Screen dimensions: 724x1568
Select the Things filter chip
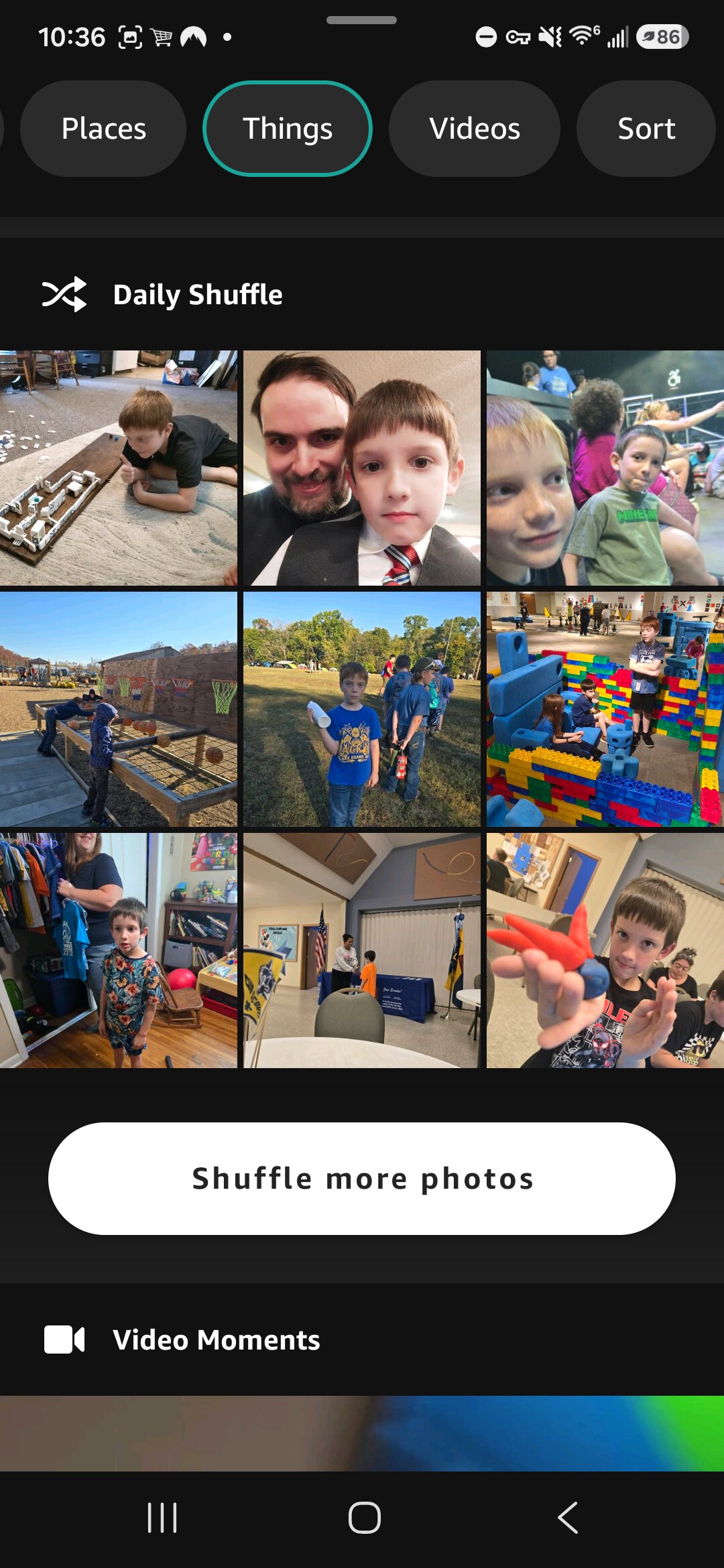tap(288, 129)
